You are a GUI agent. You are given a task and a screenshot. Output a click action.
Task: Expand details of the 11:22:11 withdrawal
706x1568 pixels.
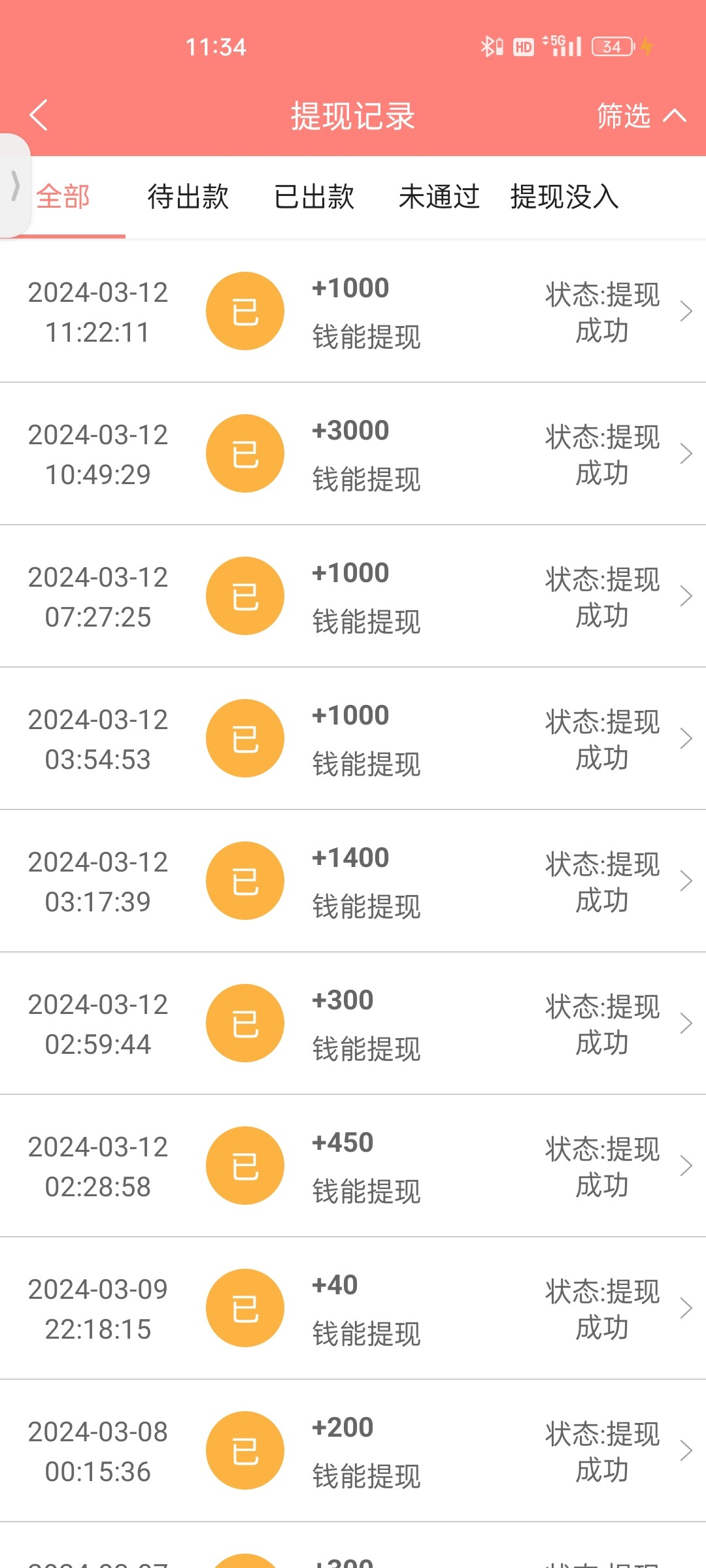(685, 312)
